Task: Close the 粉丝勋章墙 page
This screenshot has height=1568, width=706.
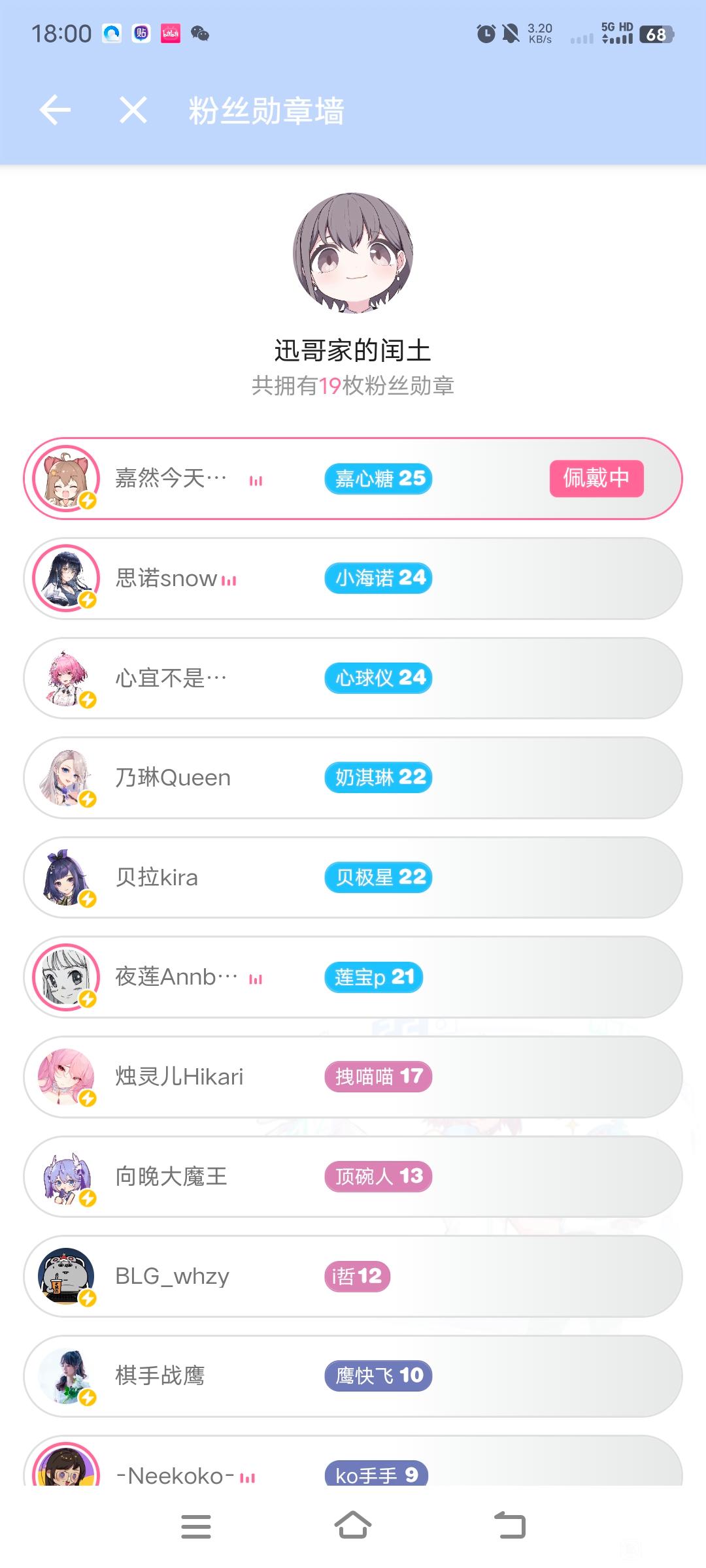Action: 133,110
